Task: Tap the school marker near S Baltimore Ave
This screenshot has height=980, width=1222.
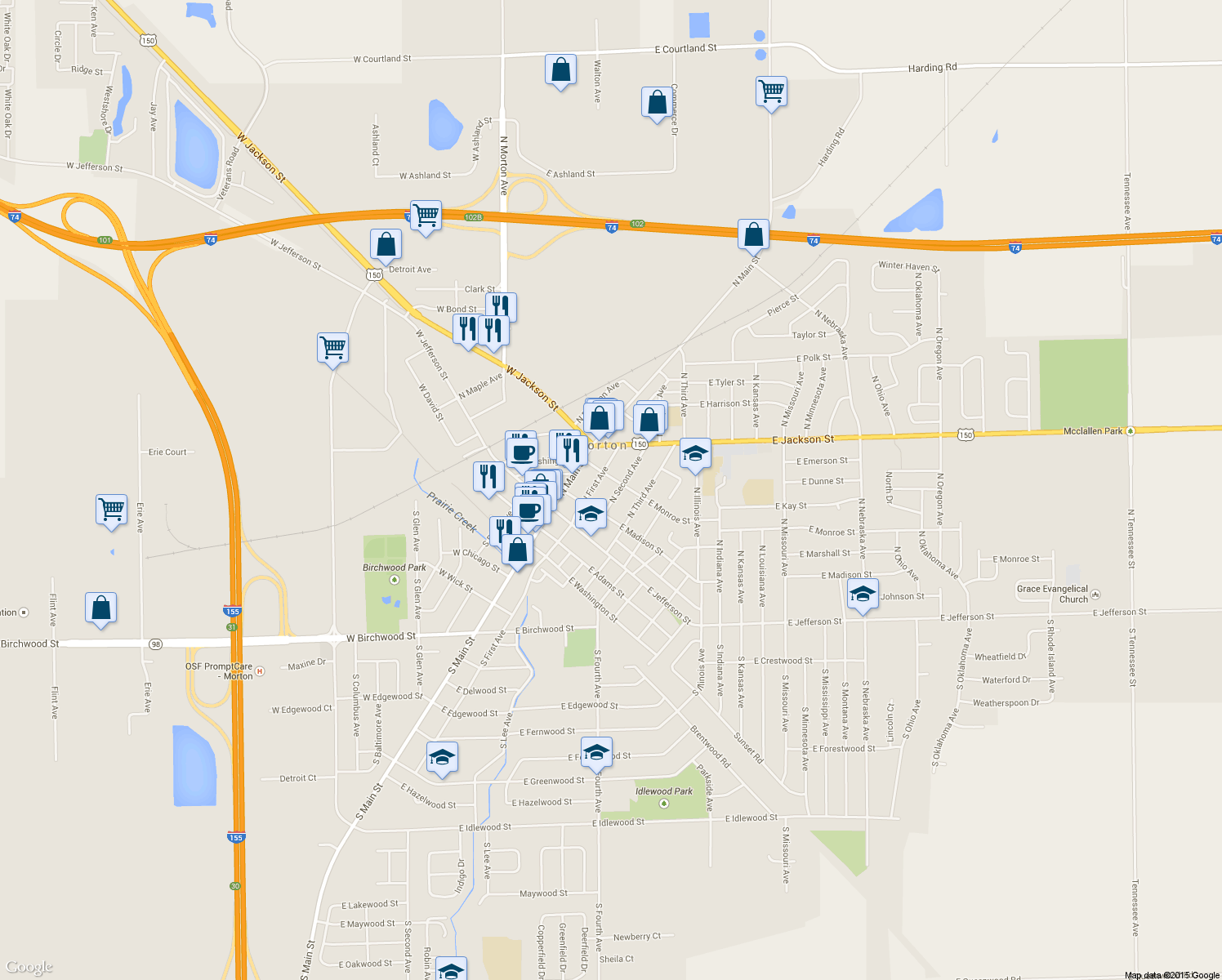Action: (442, 758)
